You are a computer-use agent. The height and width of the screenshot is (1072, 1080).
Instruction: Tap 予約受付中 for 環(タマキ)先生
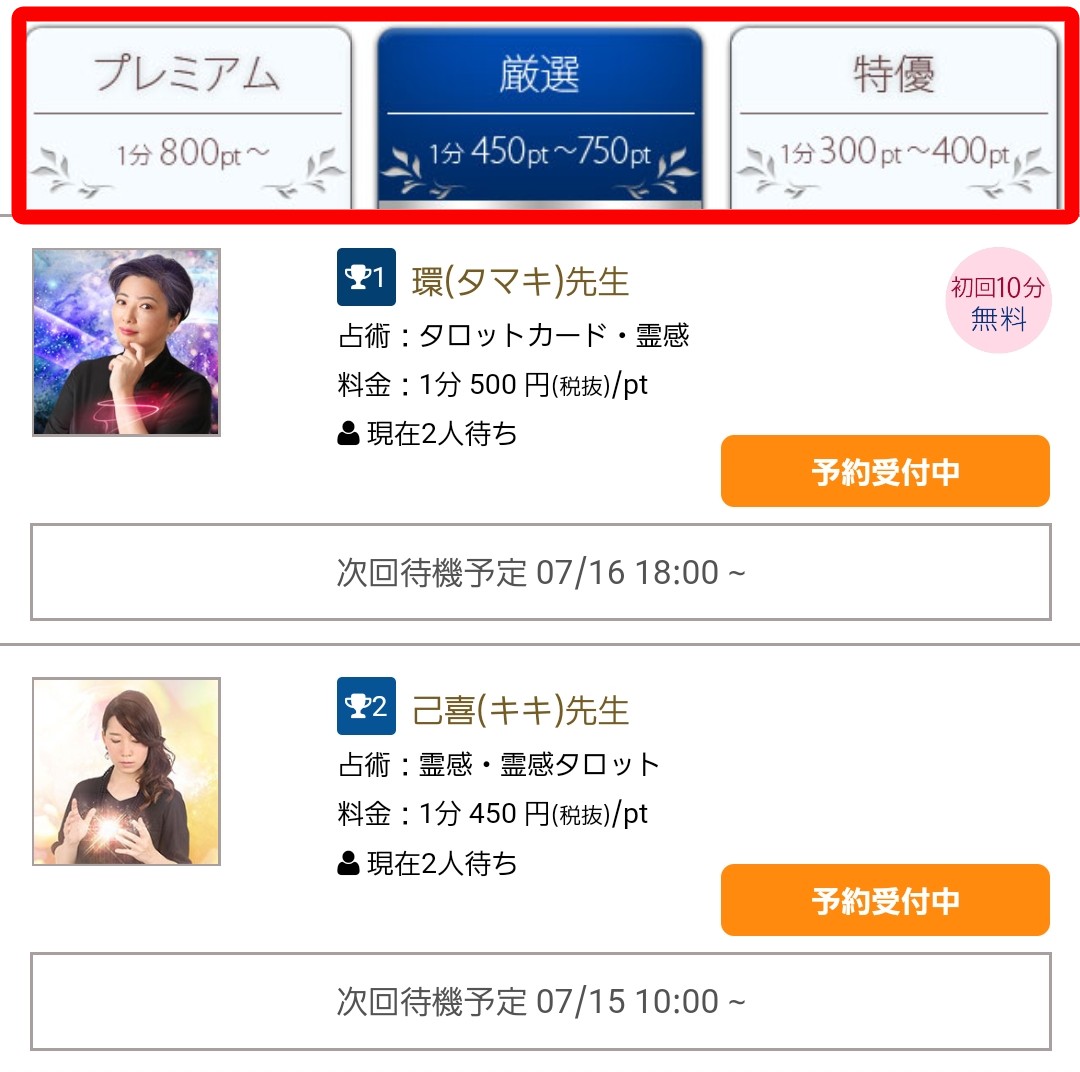pos(885,471)
